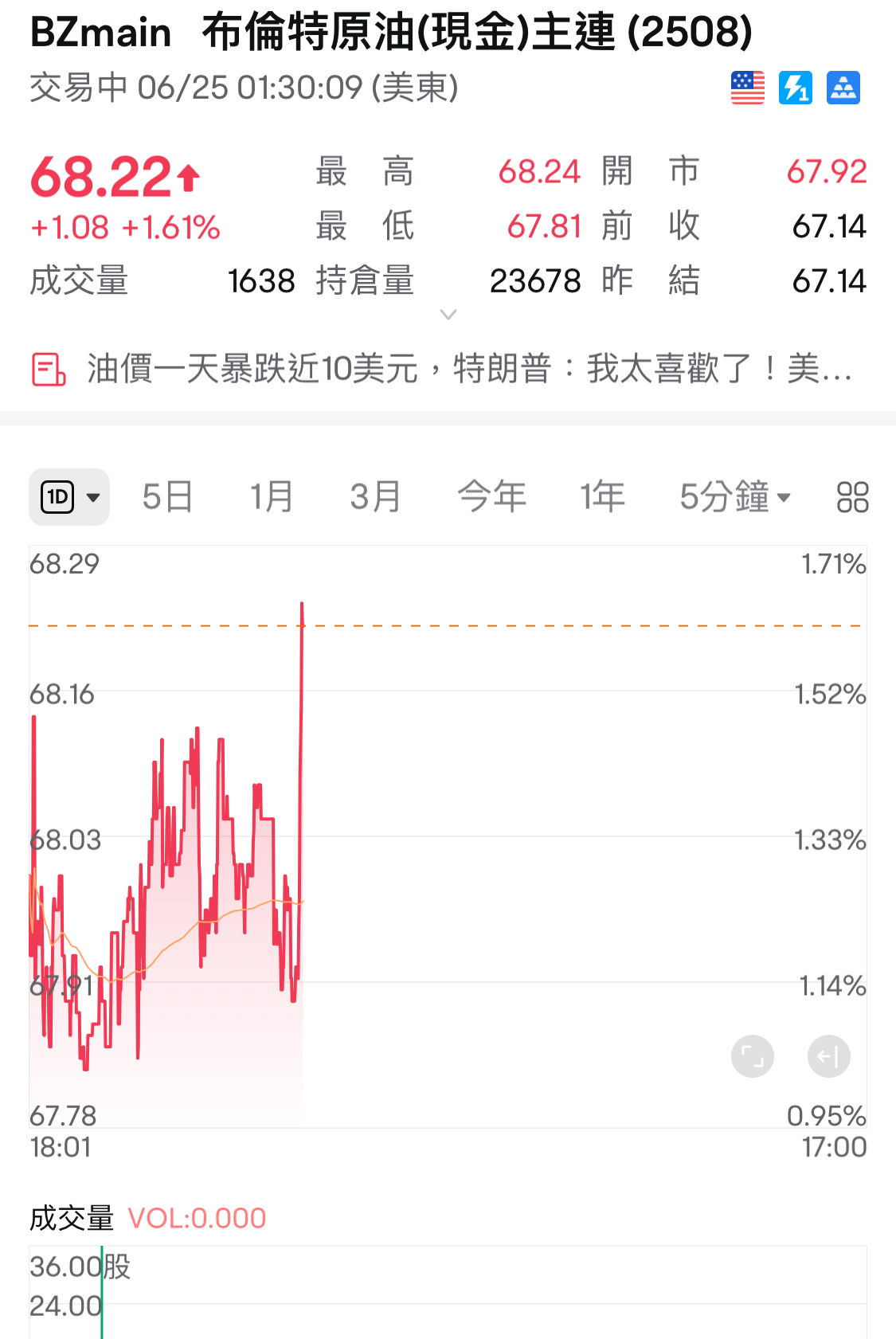Tap the US market flag icon
The height and width of the screenshot is (1339, 896).
748,88
